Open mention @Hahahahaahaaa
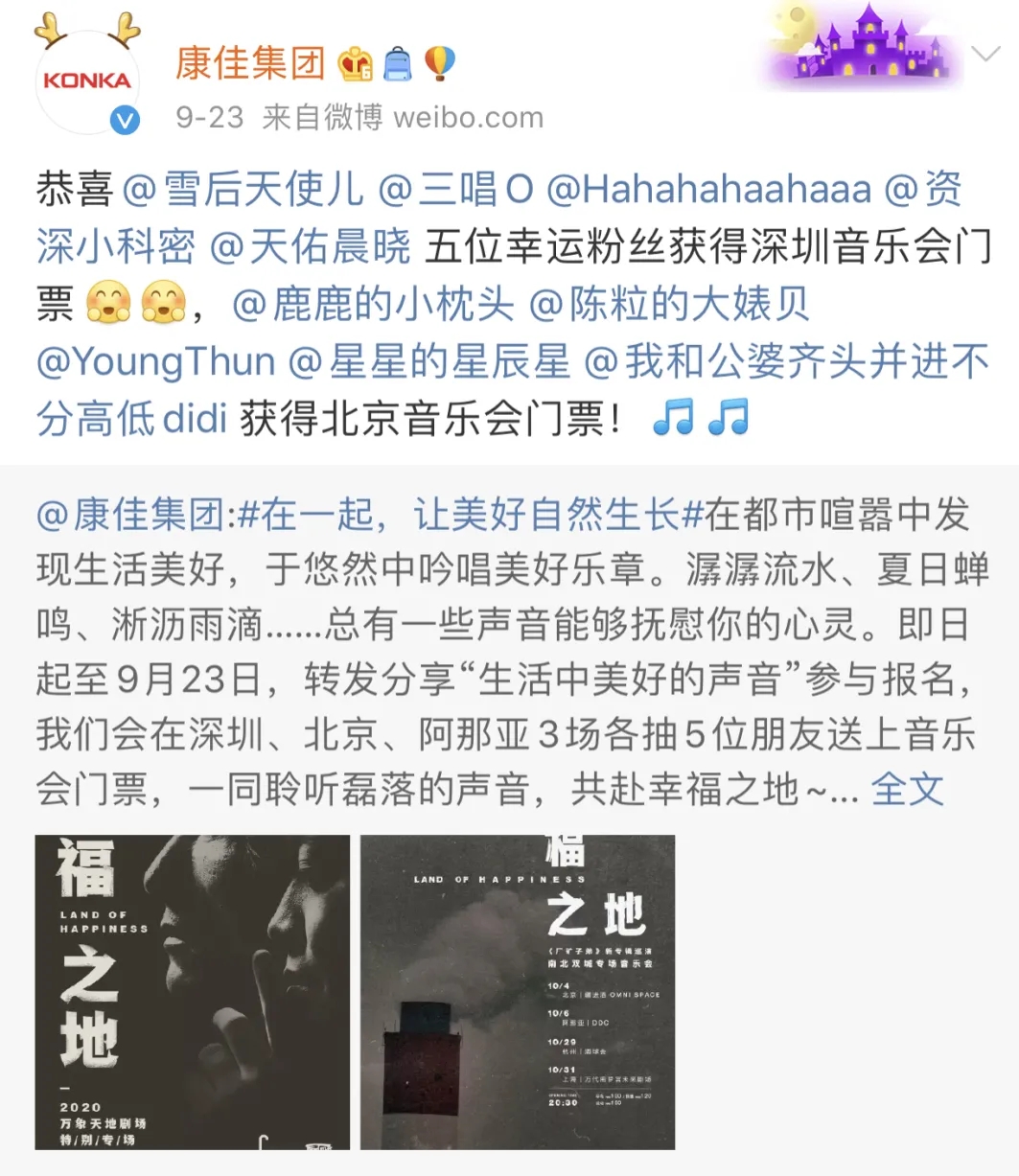Image resolution: width=1019 pixels, height=1176 pixels. point(708,190)
